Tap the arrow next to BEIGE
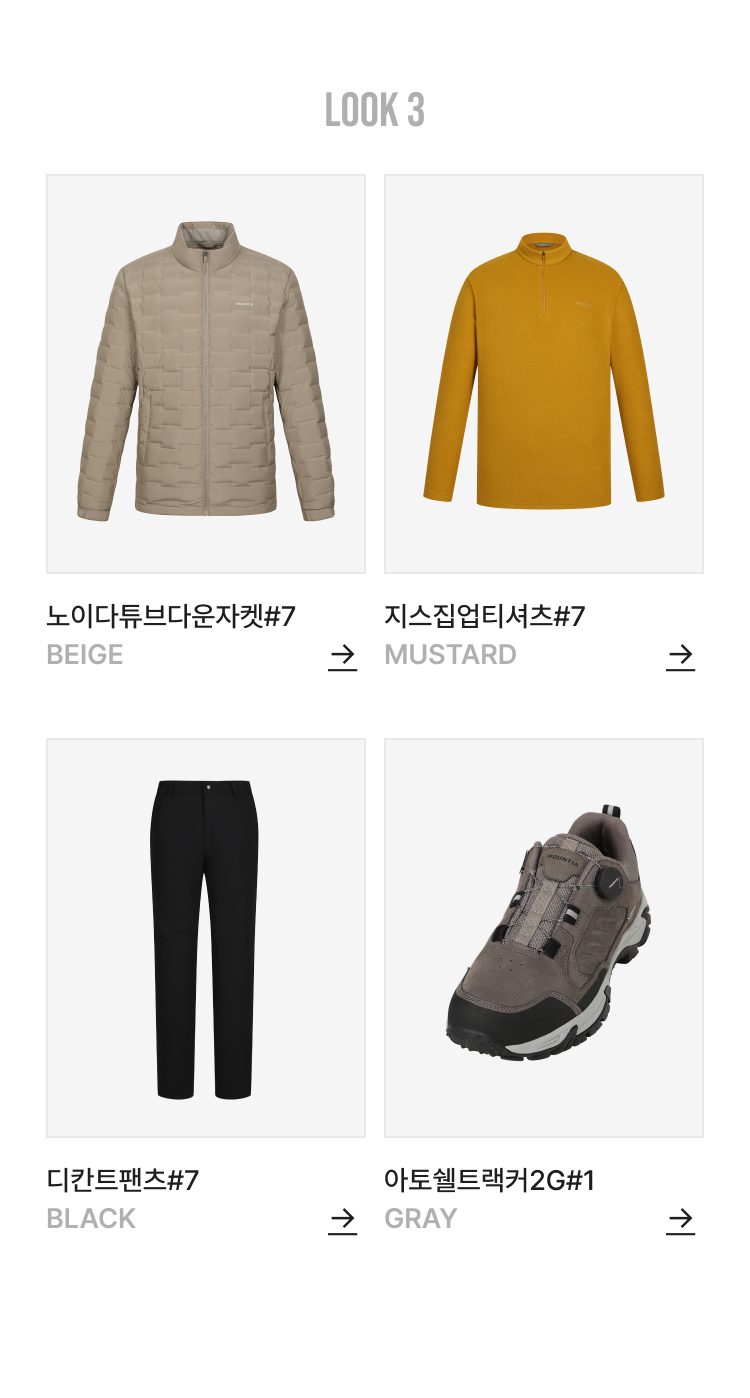This screenshot has width=750, height=1398. point(342,656)
